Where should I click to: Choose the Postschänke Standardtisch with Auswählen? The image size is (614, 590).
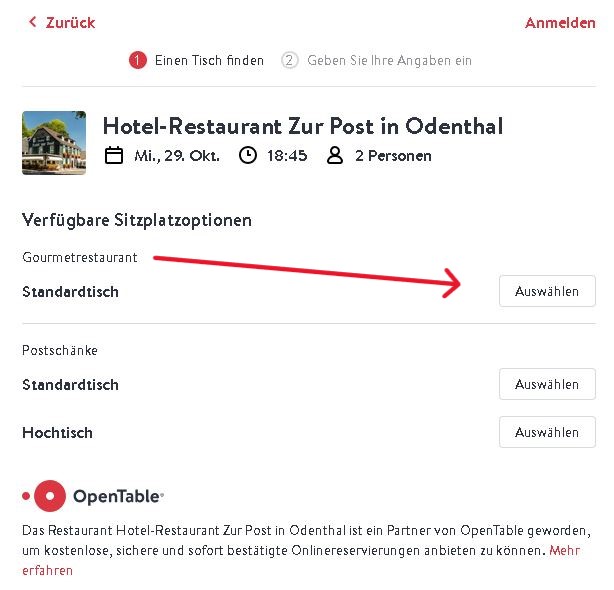click(x=546, y=384)
